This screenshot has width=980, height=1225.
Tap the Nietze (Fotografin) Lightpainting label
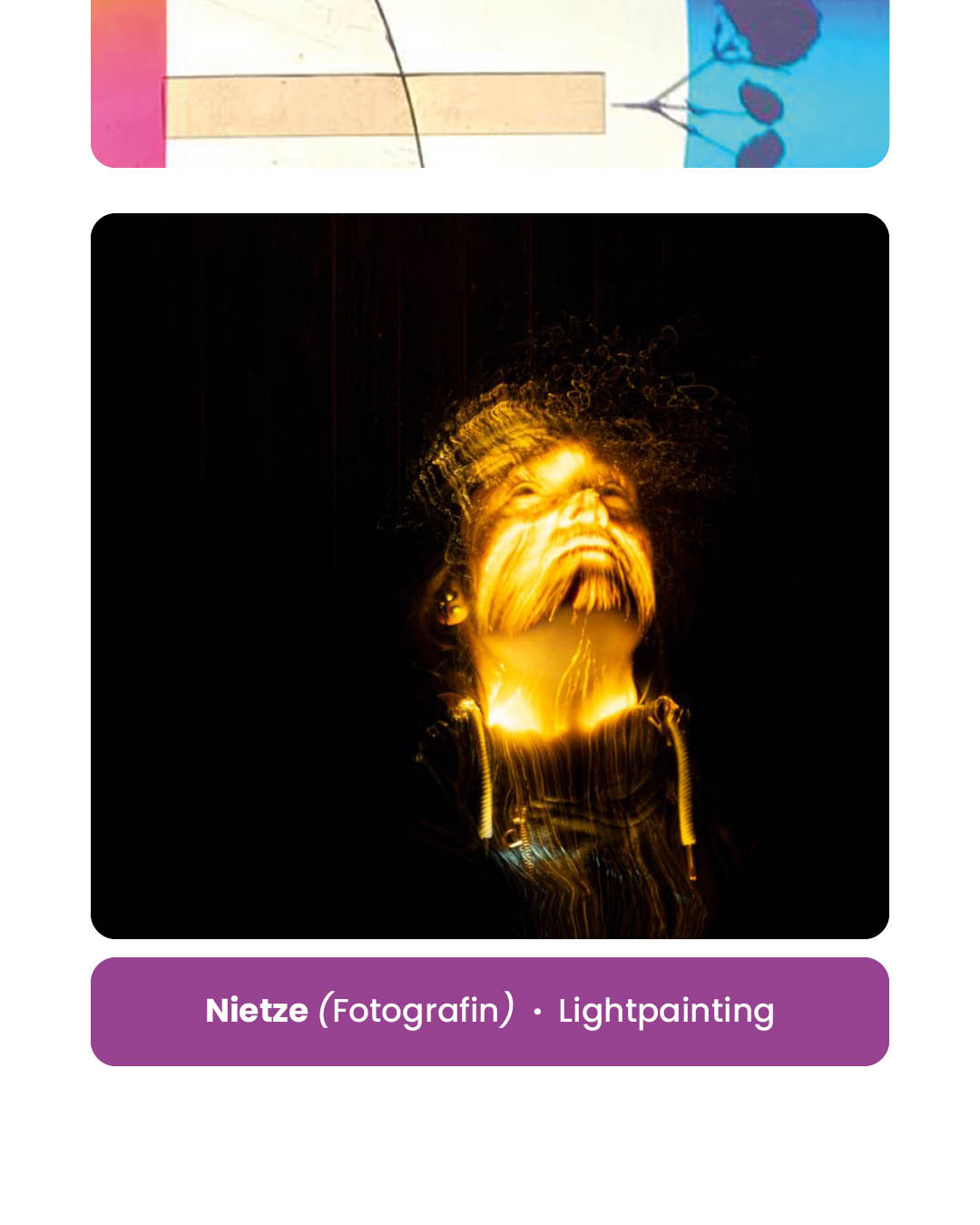[x=490, y=1011]
